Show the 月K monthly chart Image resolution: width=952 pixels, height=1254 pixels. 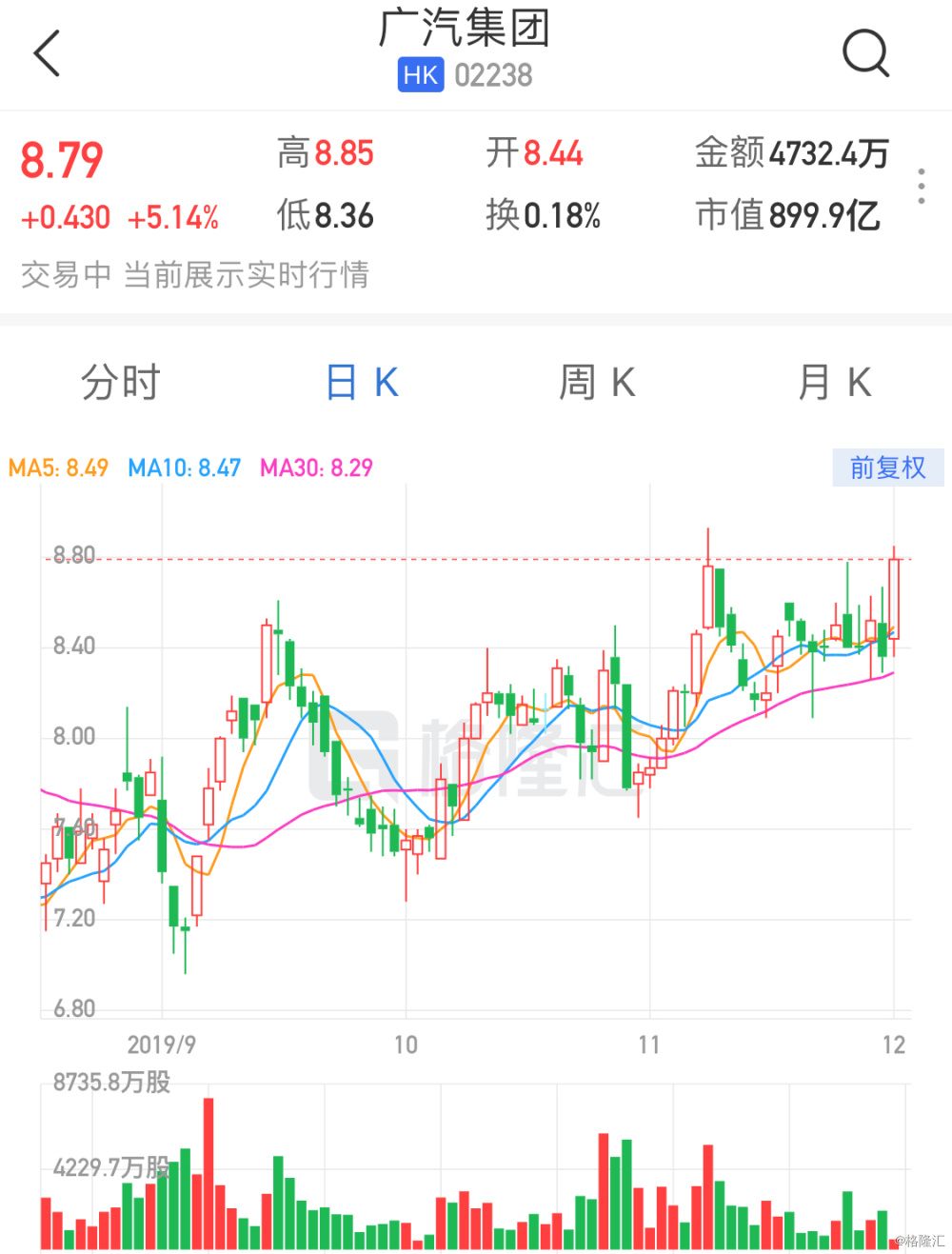pyautogui.click(x=834, y=383)
